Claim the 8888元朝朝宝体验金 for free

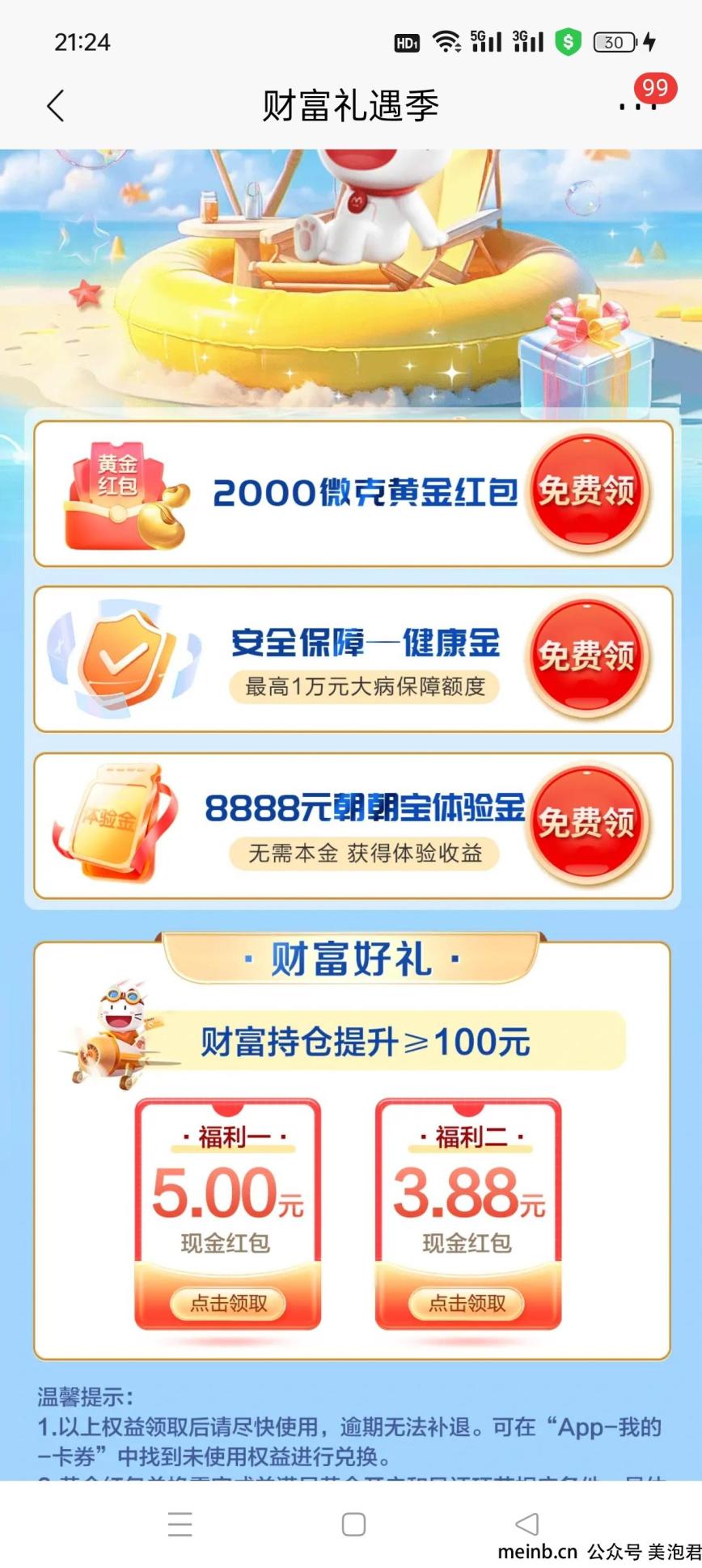[x=587, y=824]
